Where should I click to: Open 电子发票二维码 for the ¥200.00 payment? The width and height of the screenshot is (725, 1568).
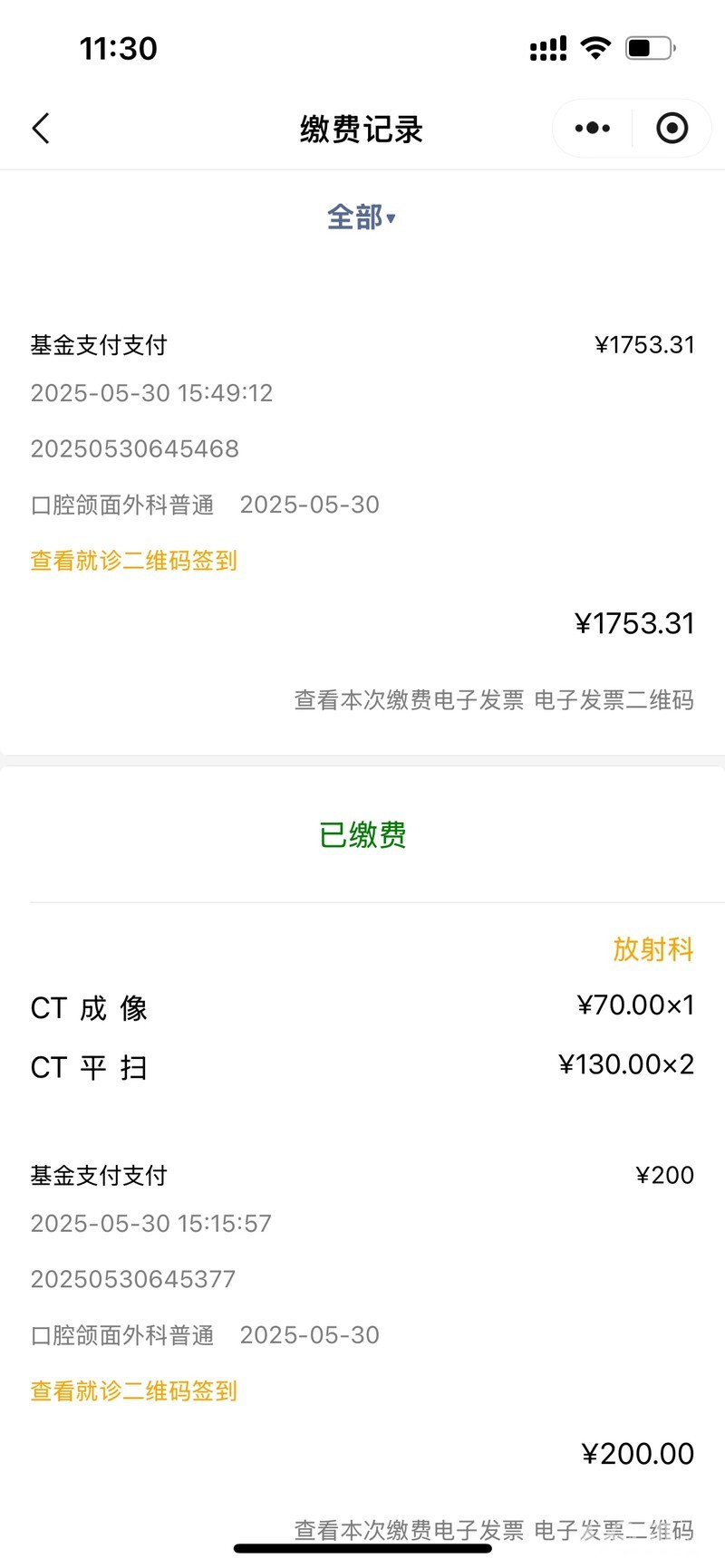pos(614,1530)
